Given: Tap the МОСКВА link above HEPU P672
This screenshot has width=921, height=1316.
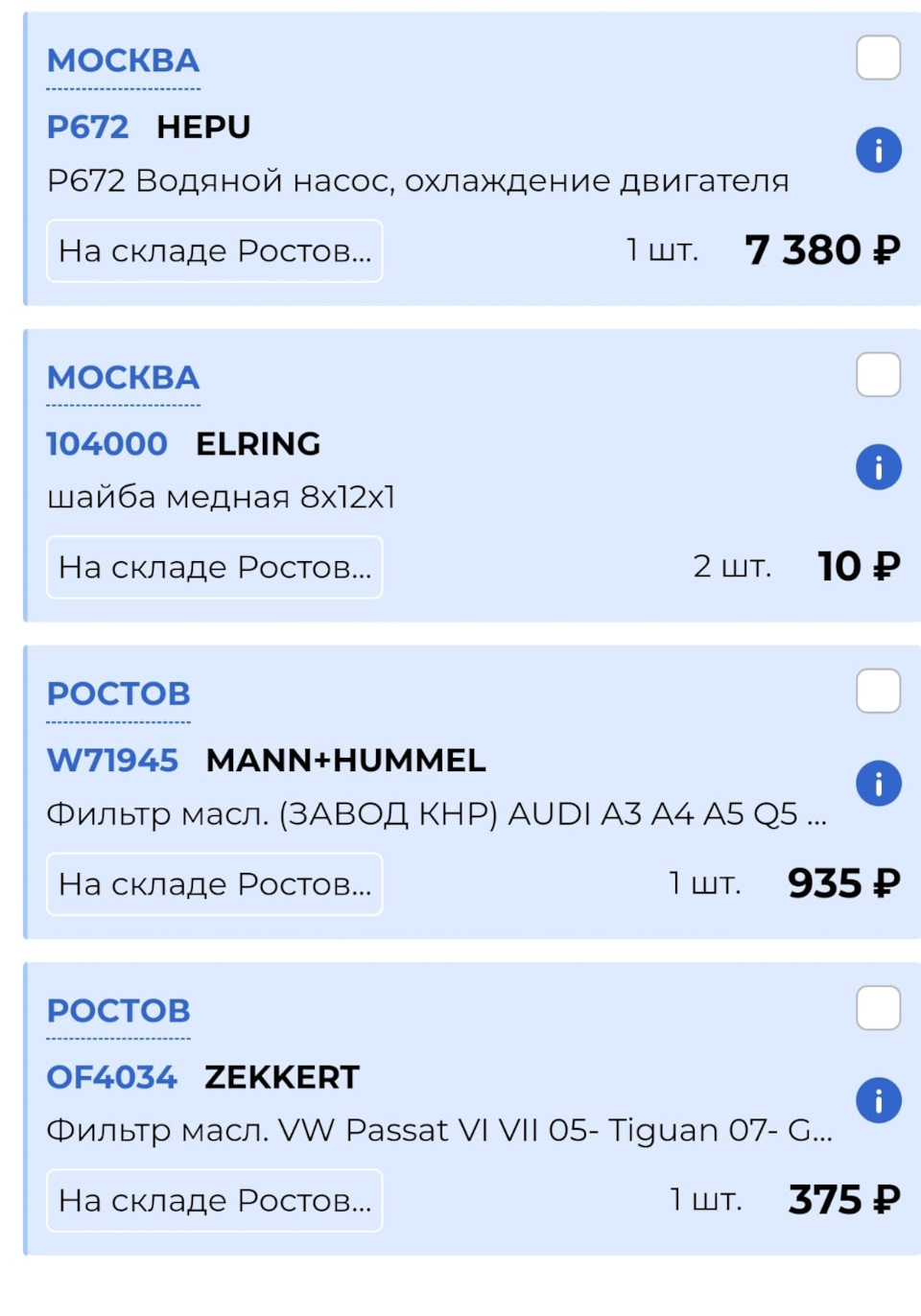Looking at the screenshot, I should pyautogui.click(x=123, y=61).
